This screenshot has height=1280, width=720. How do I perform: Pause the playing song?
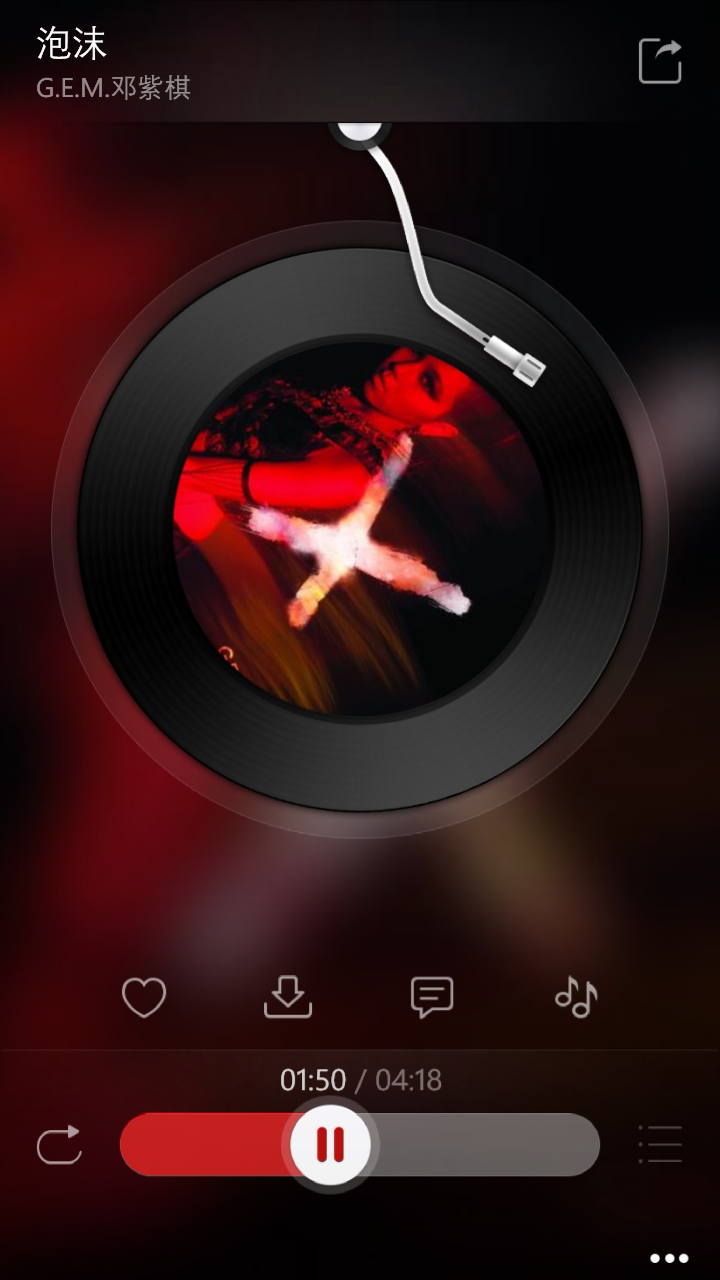(x=330, y=1144)
